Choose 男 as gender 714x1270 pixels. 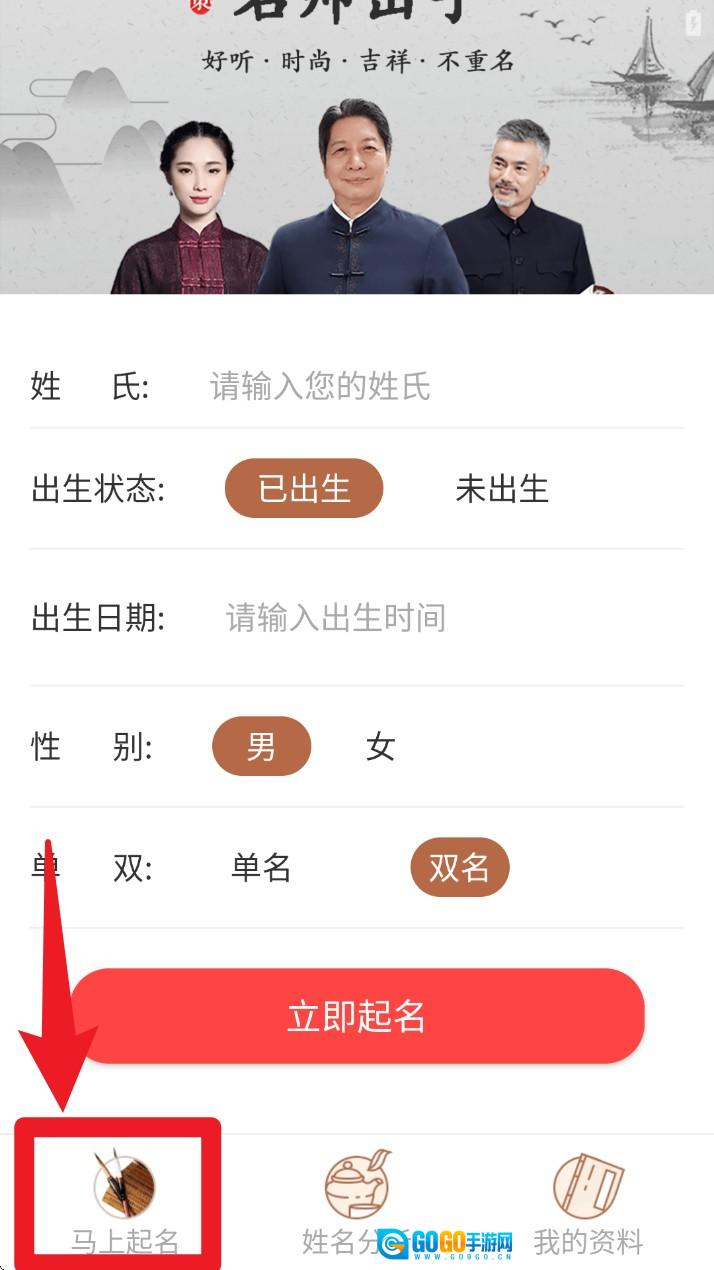(x=261, y=746)
